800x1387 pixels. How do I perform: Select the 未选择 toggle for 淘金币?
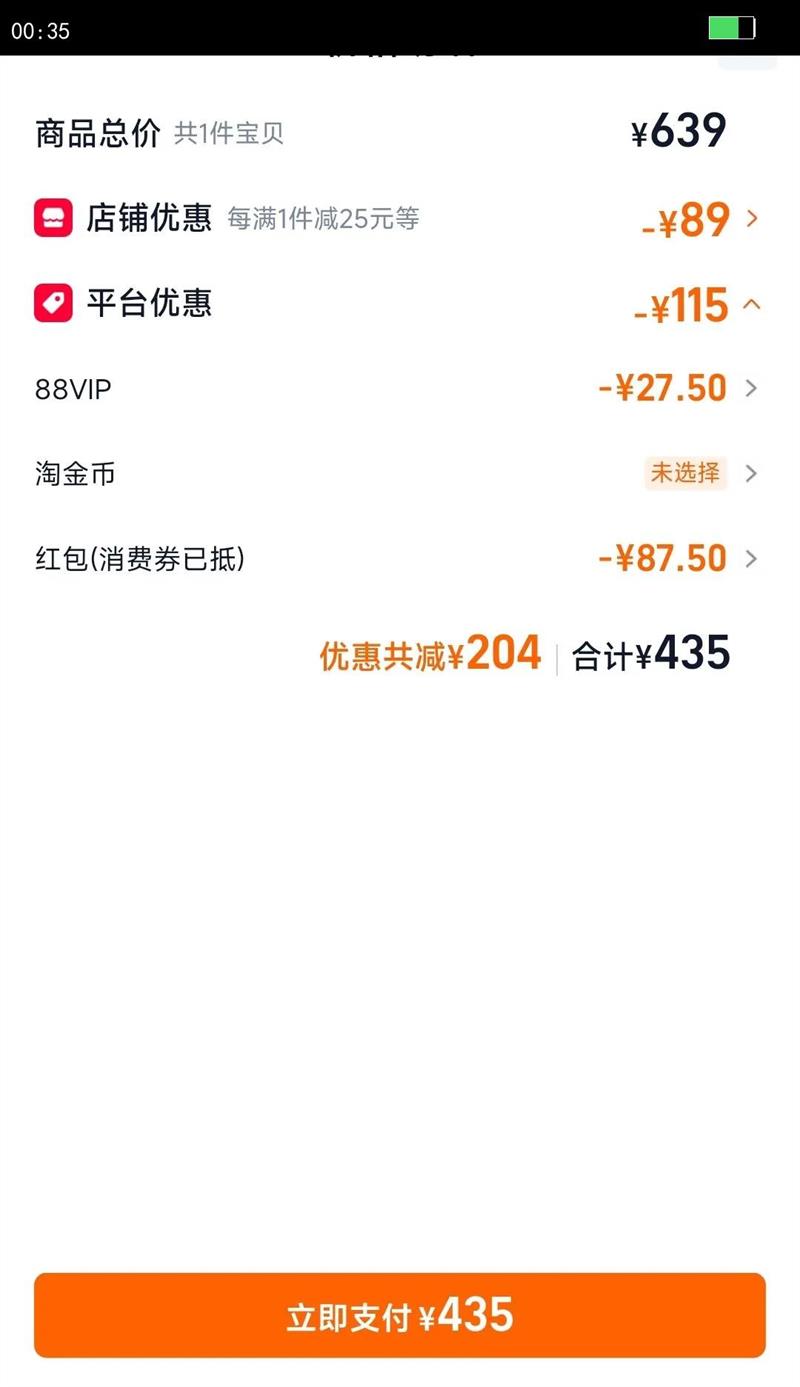(686, 474)
